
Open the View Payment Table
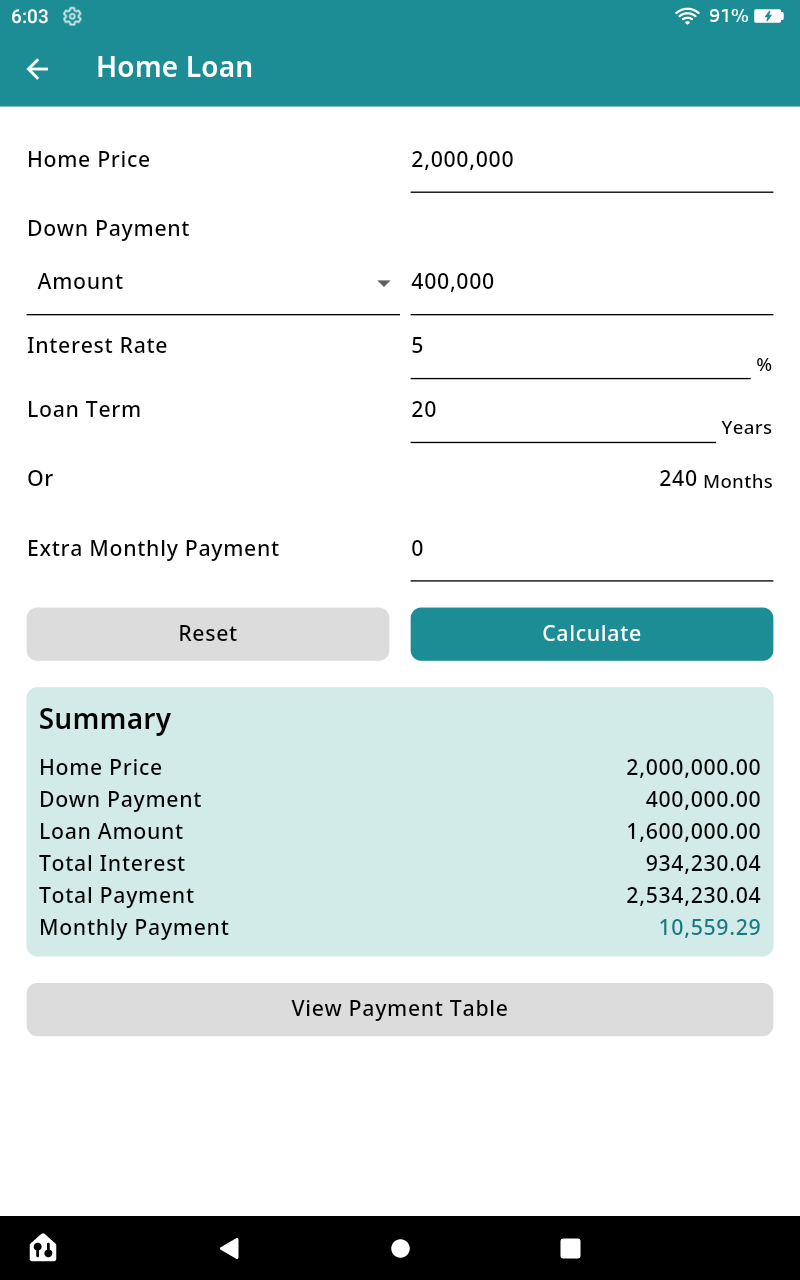click(x=400, y=1009)
